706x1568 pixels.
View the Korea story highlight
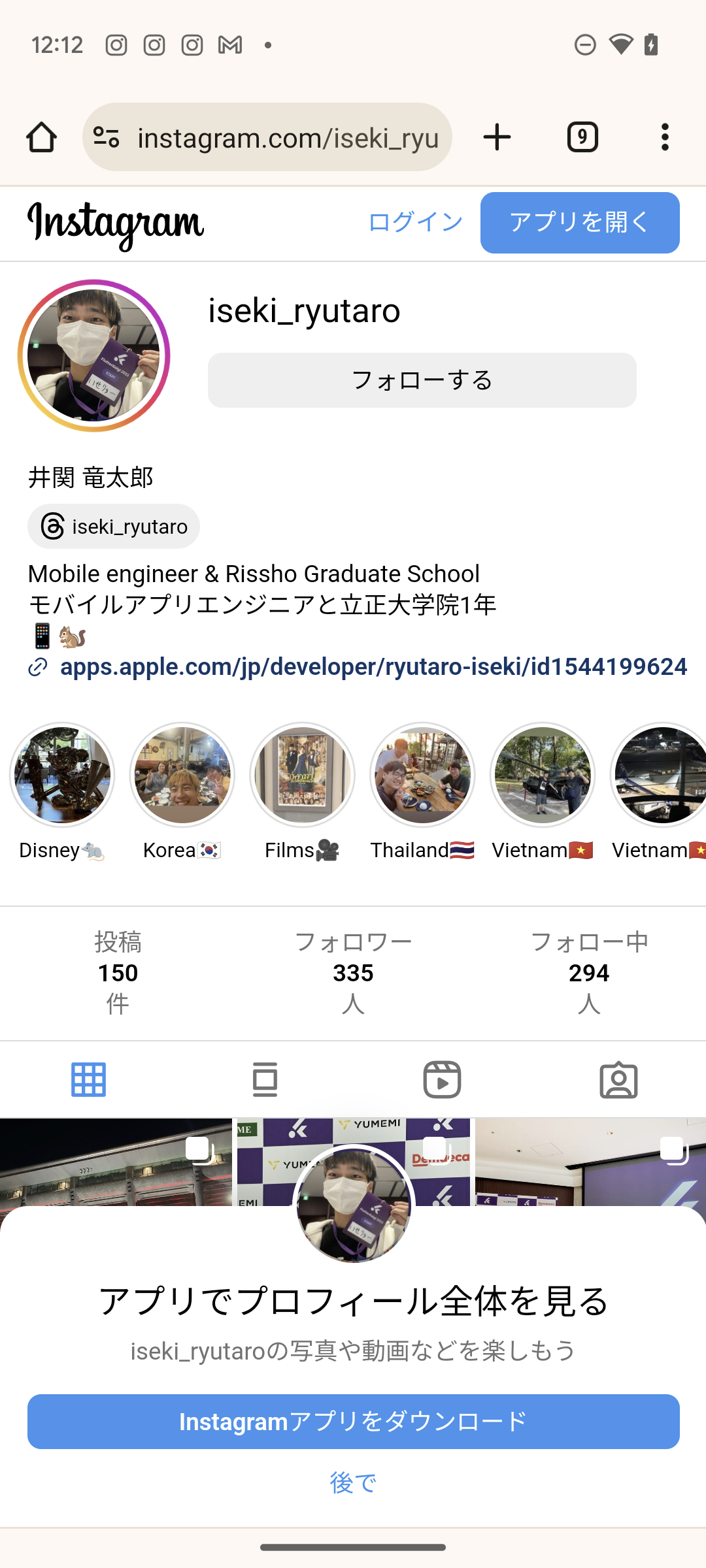(182, 775)
